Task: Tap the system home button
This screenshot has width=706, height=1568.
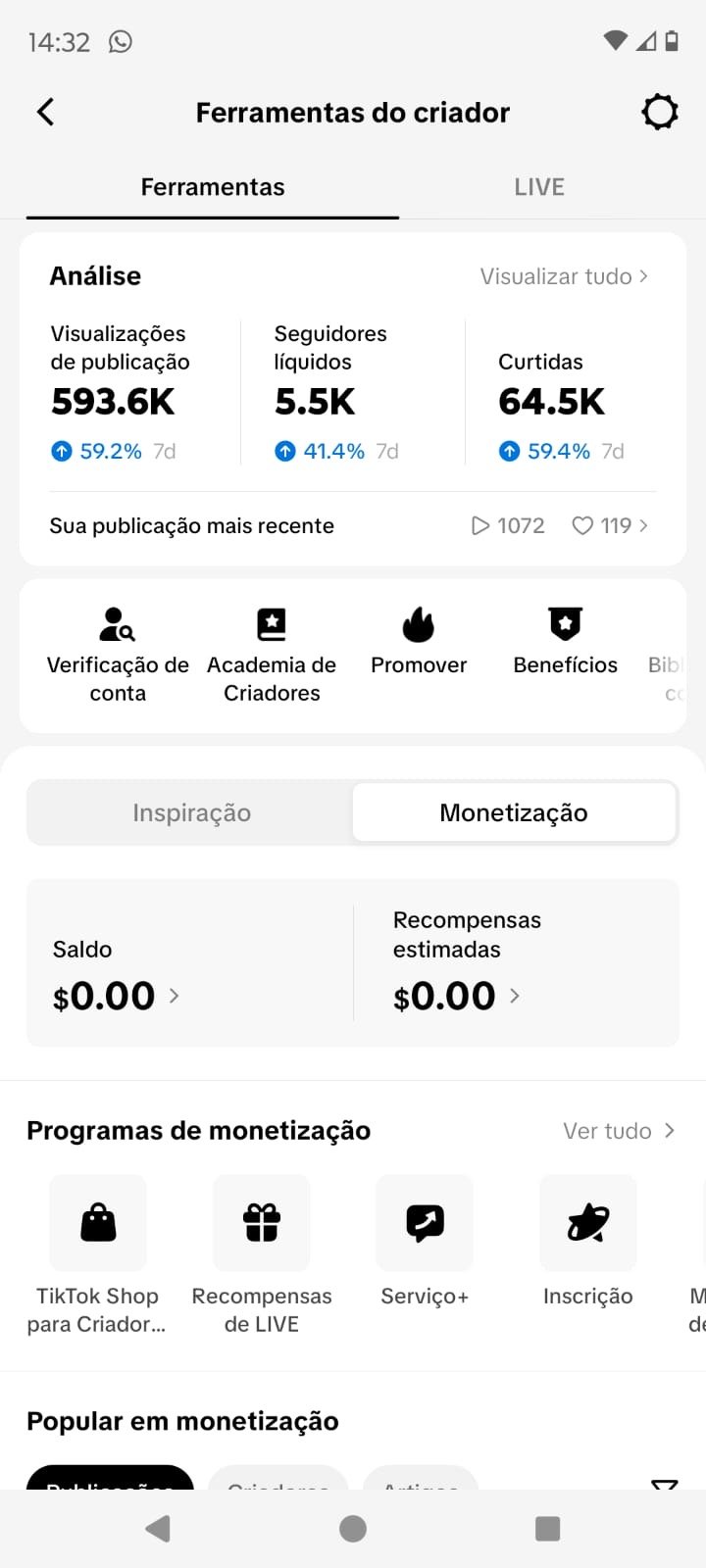Action: (x=353, y=1529)
